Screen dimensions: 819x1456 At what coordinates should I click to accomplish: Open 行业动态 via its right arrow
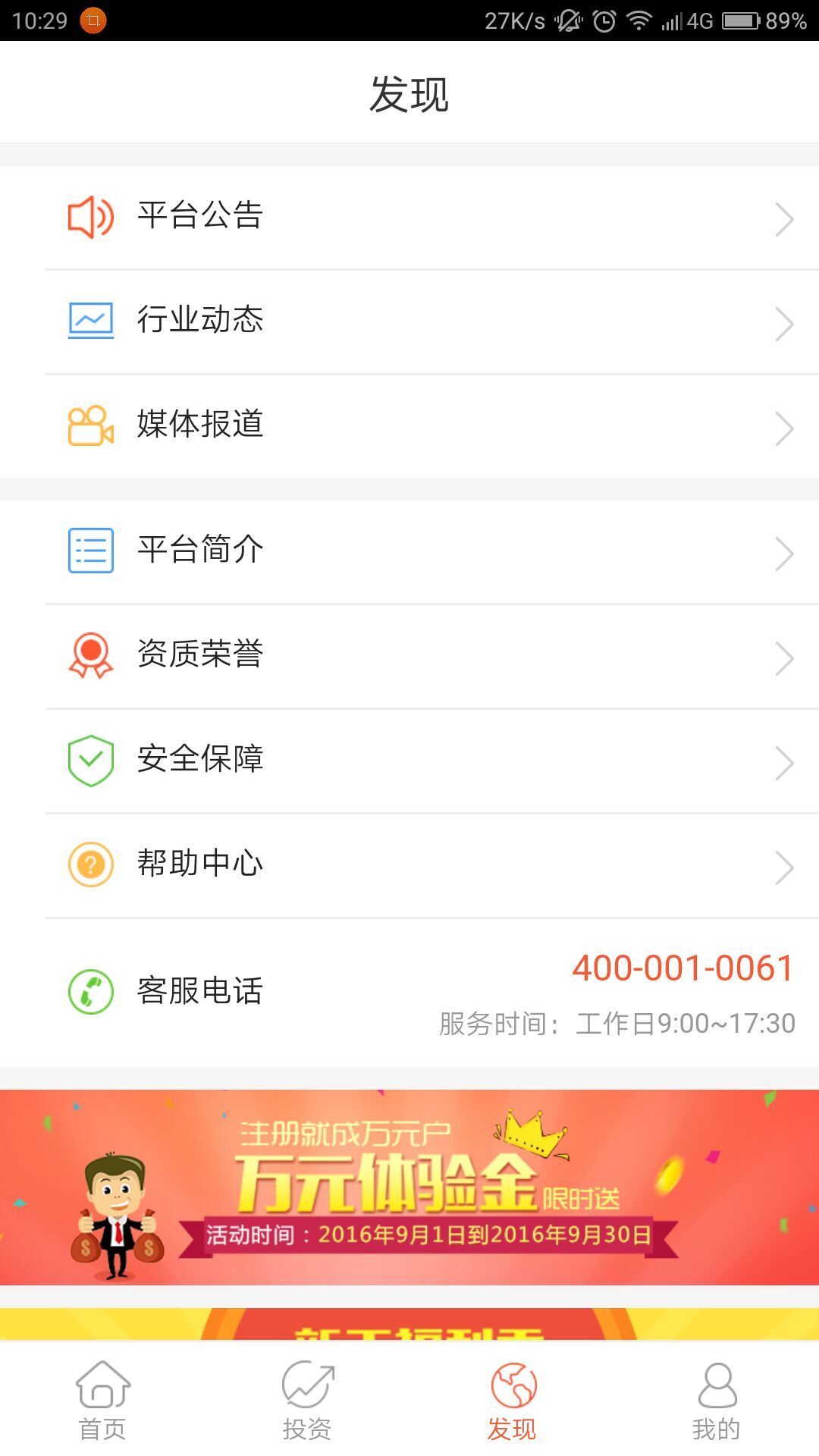click(785, 323)
